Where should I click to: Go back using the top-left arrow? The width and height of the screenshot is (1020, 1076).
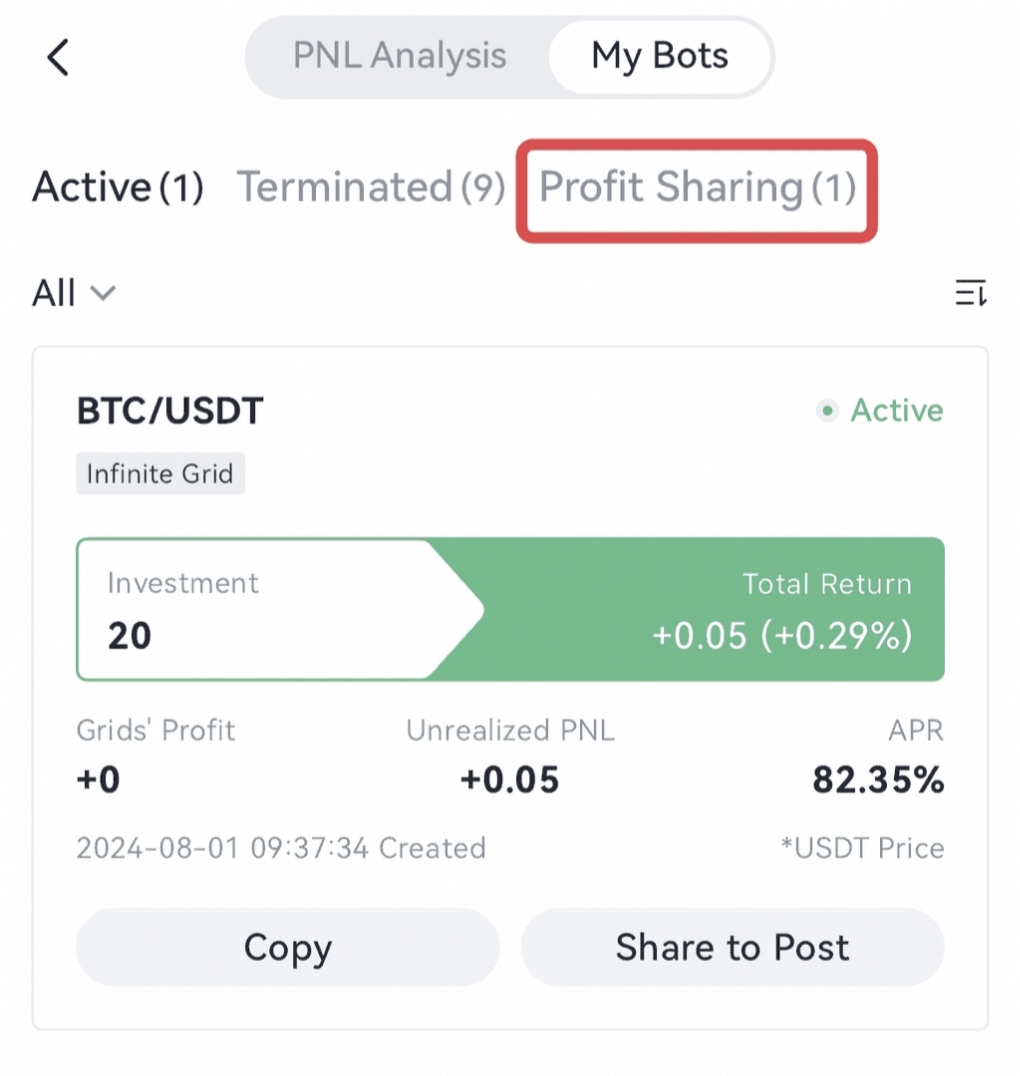[59, 57]
